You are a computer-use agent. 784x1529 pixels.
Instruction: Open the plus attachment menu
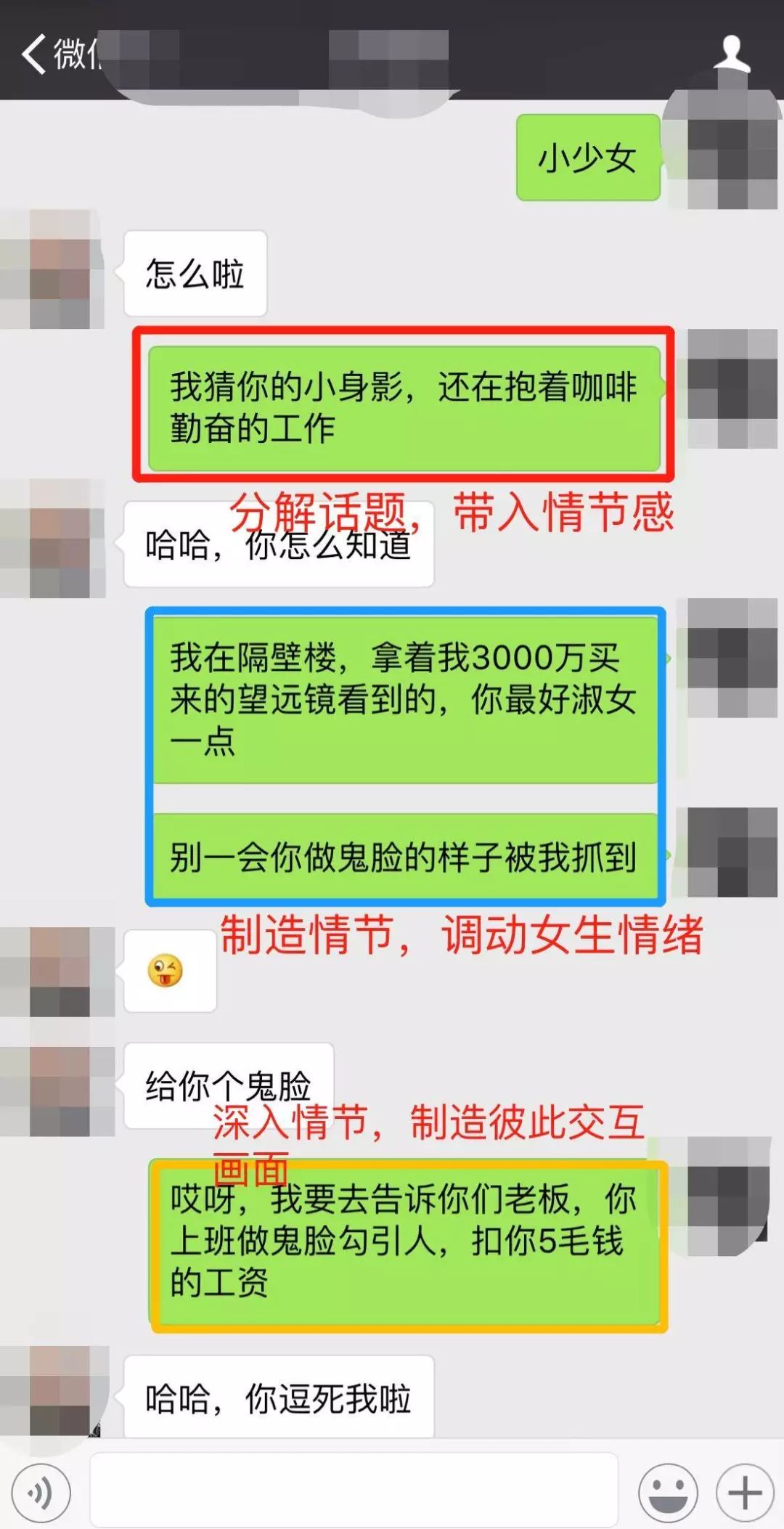[x=744, y=1493]
